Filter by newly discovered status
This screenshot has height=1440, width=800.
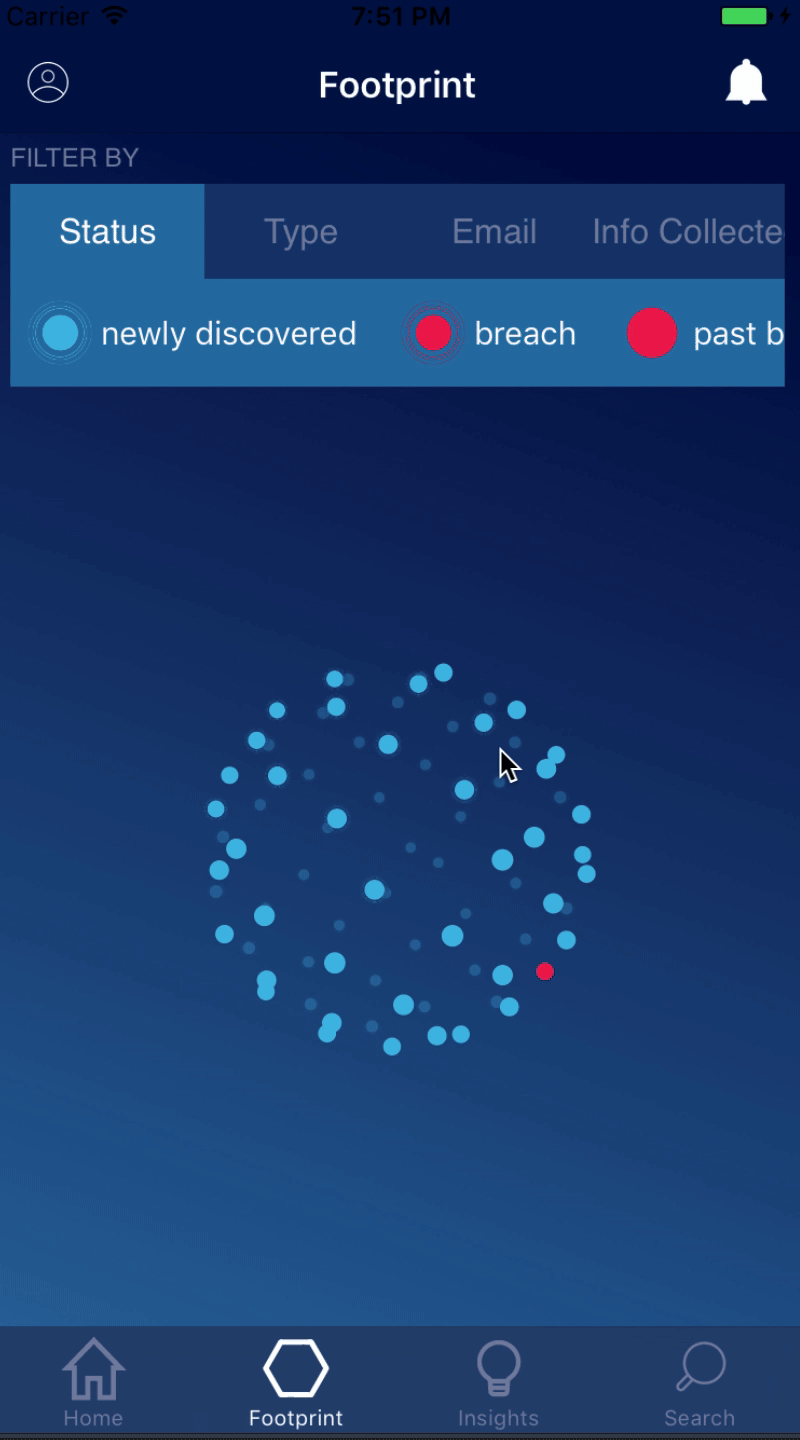pos(195,333)
